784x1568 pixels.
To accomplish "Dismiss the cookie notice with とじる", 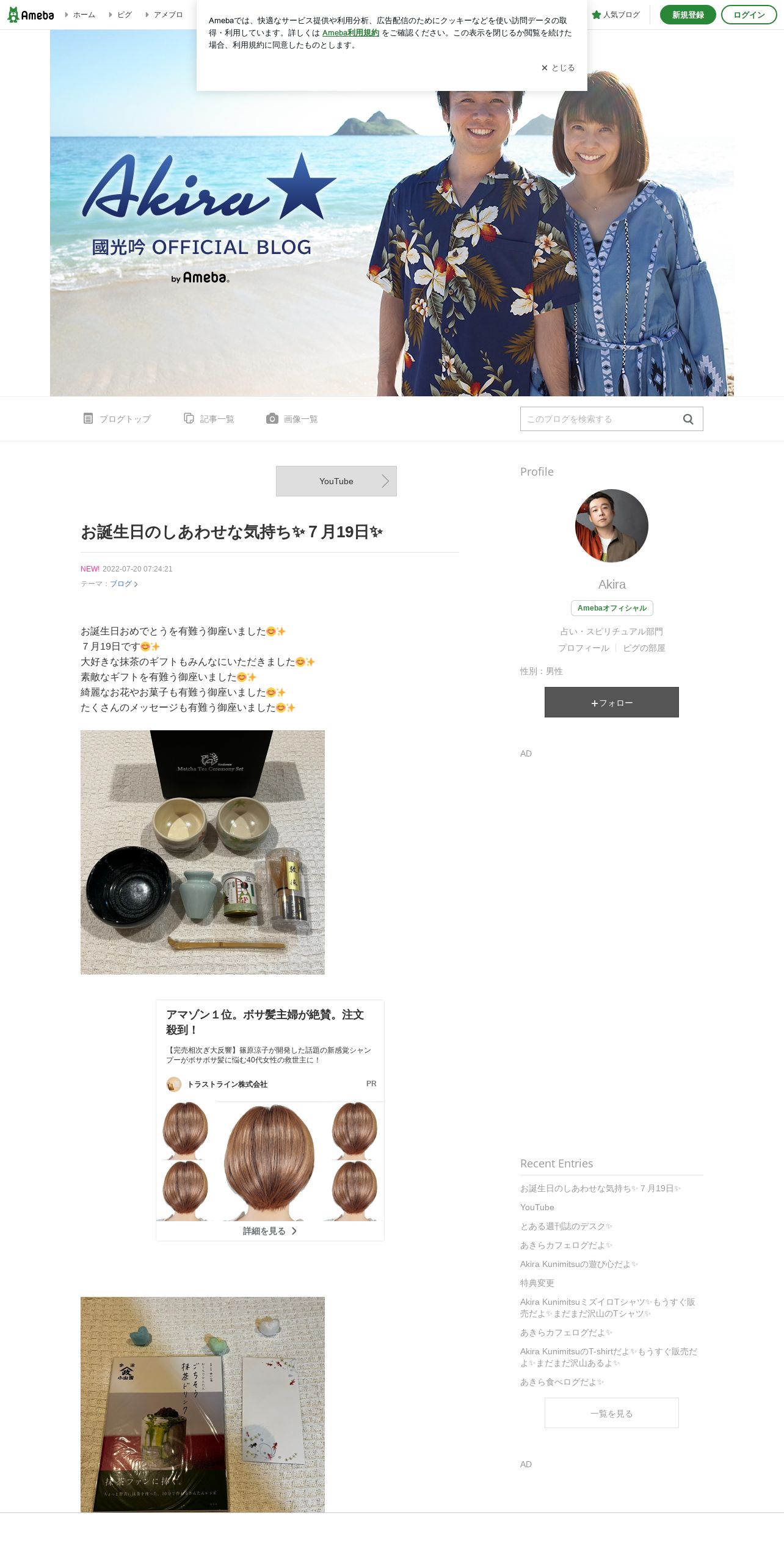I will [x=558, y=68].
